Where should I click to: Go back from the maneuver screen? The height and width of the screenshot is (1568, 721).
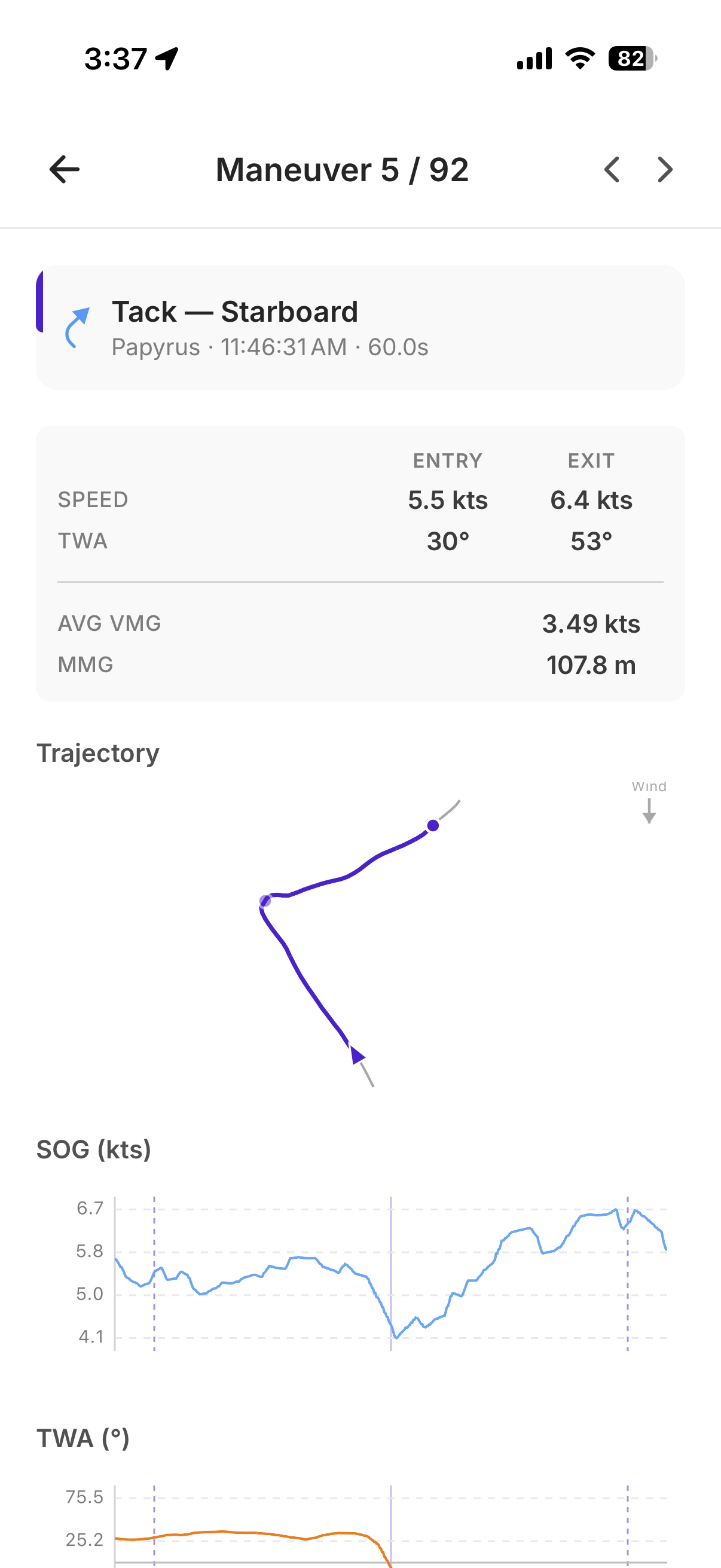[65, 169]
